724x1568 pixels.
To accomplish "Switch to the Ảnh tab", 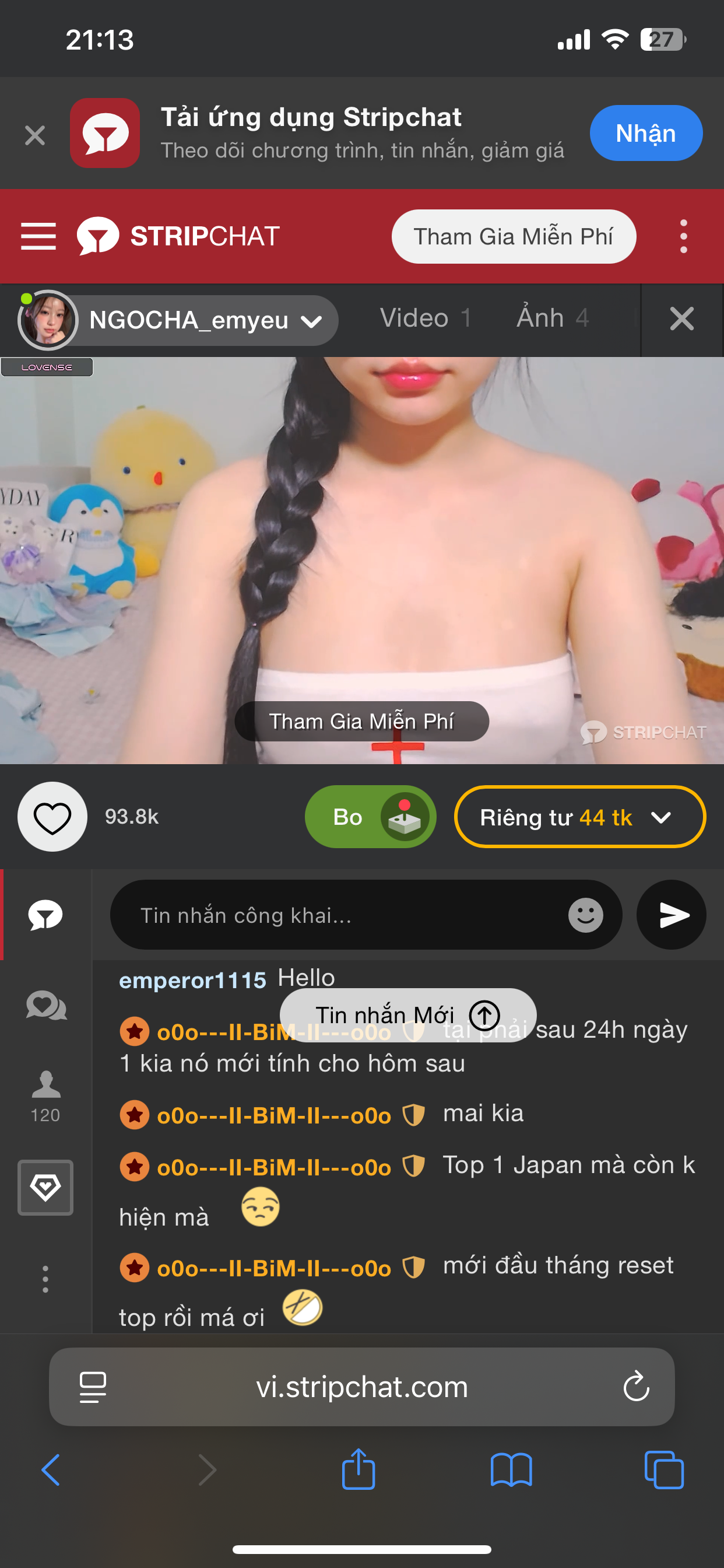I will point(552,318).
